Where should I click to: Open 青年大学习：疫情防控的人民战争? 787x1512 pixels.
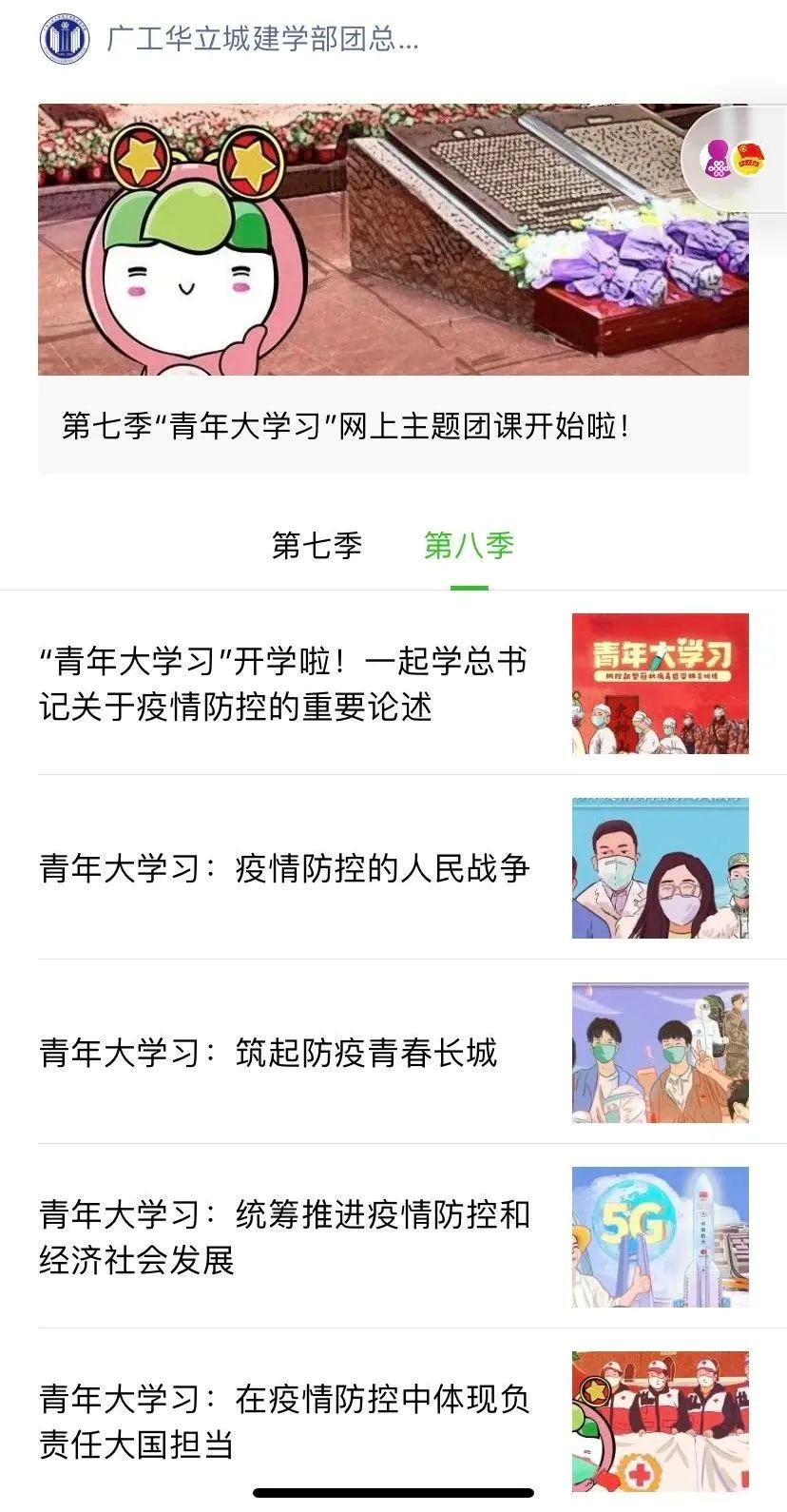pos(283,868)
